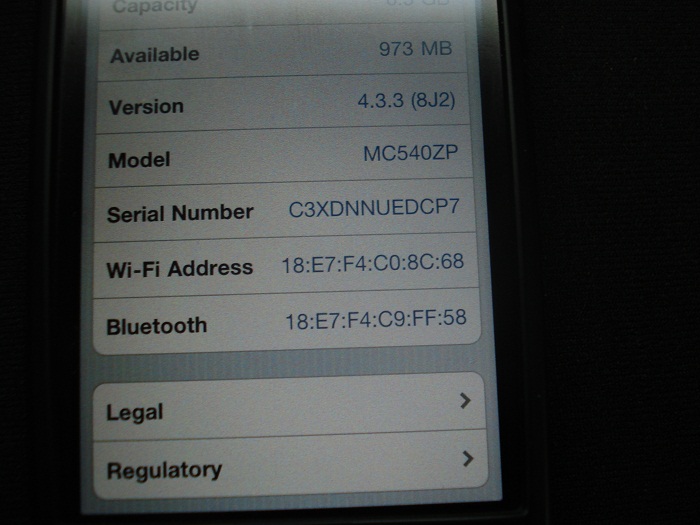Open the Regulatory row

click(288, 465)
